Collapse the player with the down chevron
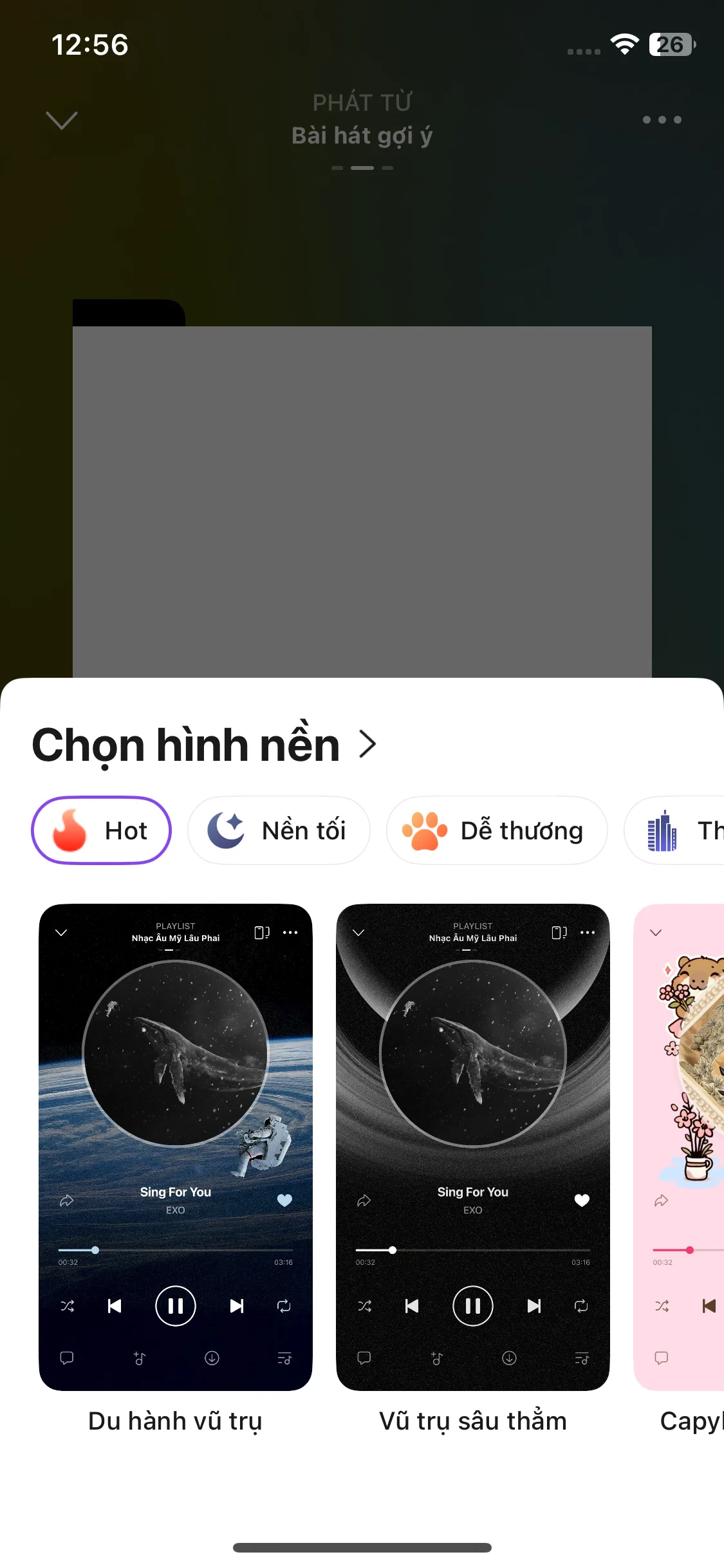Image resolution: width=724 pixels, height=1568 pixels. point(62,120)
